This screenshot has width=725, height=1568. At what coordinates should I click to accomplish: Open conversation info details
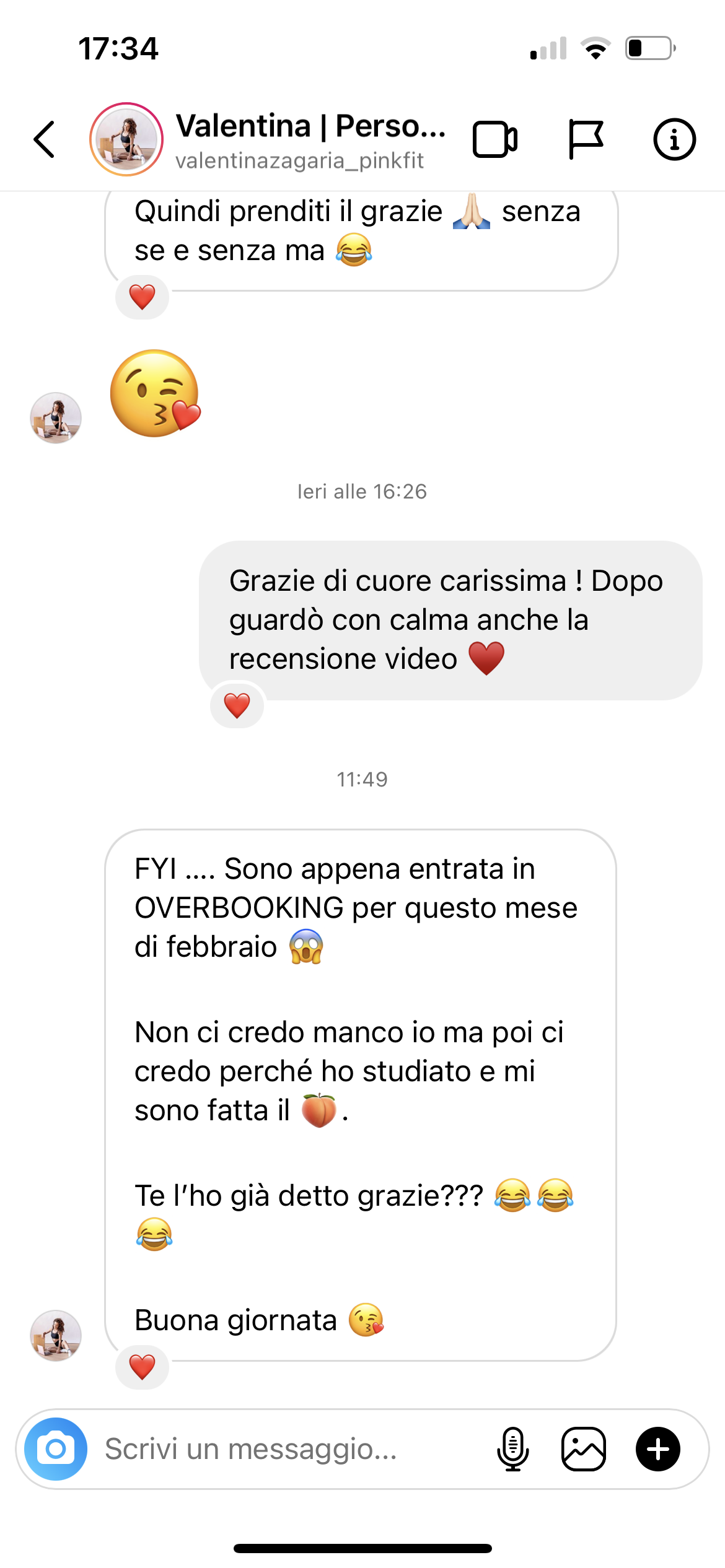tap(674, 139)
